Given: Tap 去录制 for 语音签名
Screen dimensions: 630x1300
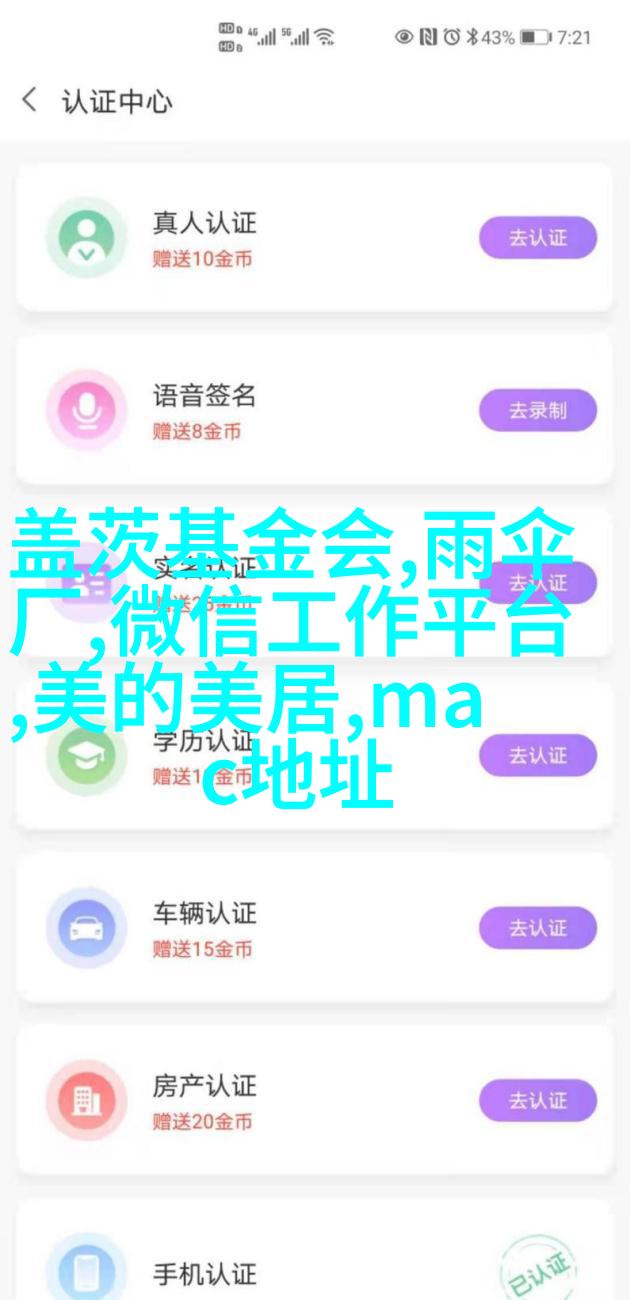Looking at the screenshot, I should 537,410.
